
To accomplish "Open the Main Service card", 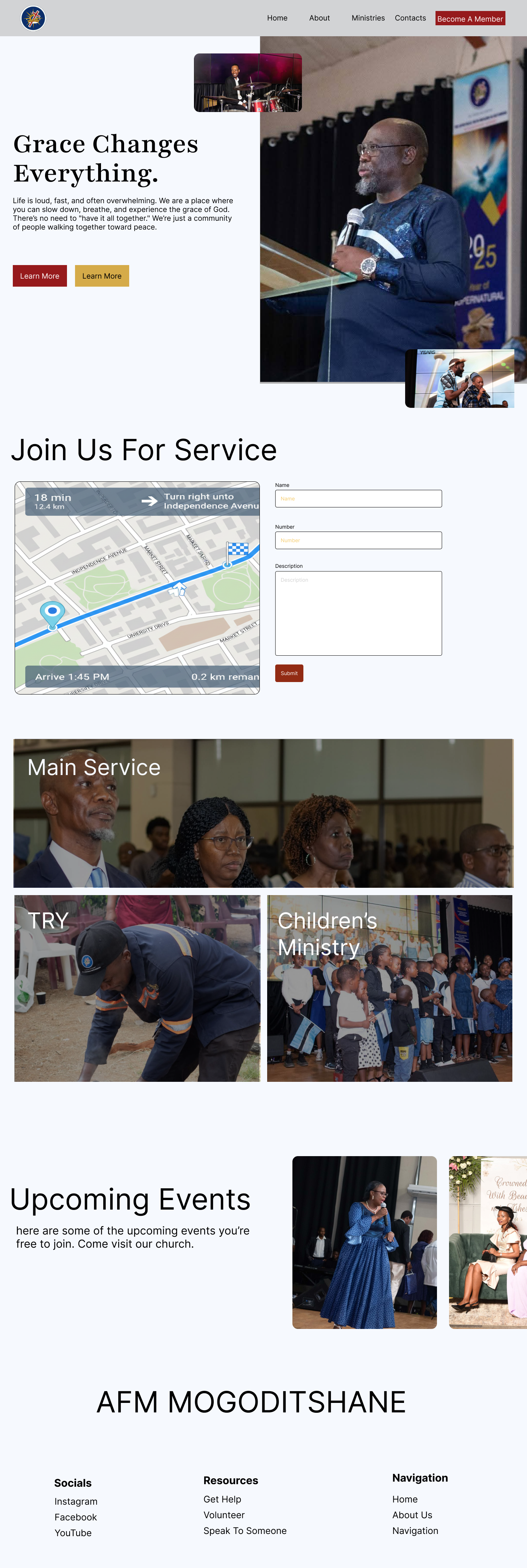I will click(263, 813).
